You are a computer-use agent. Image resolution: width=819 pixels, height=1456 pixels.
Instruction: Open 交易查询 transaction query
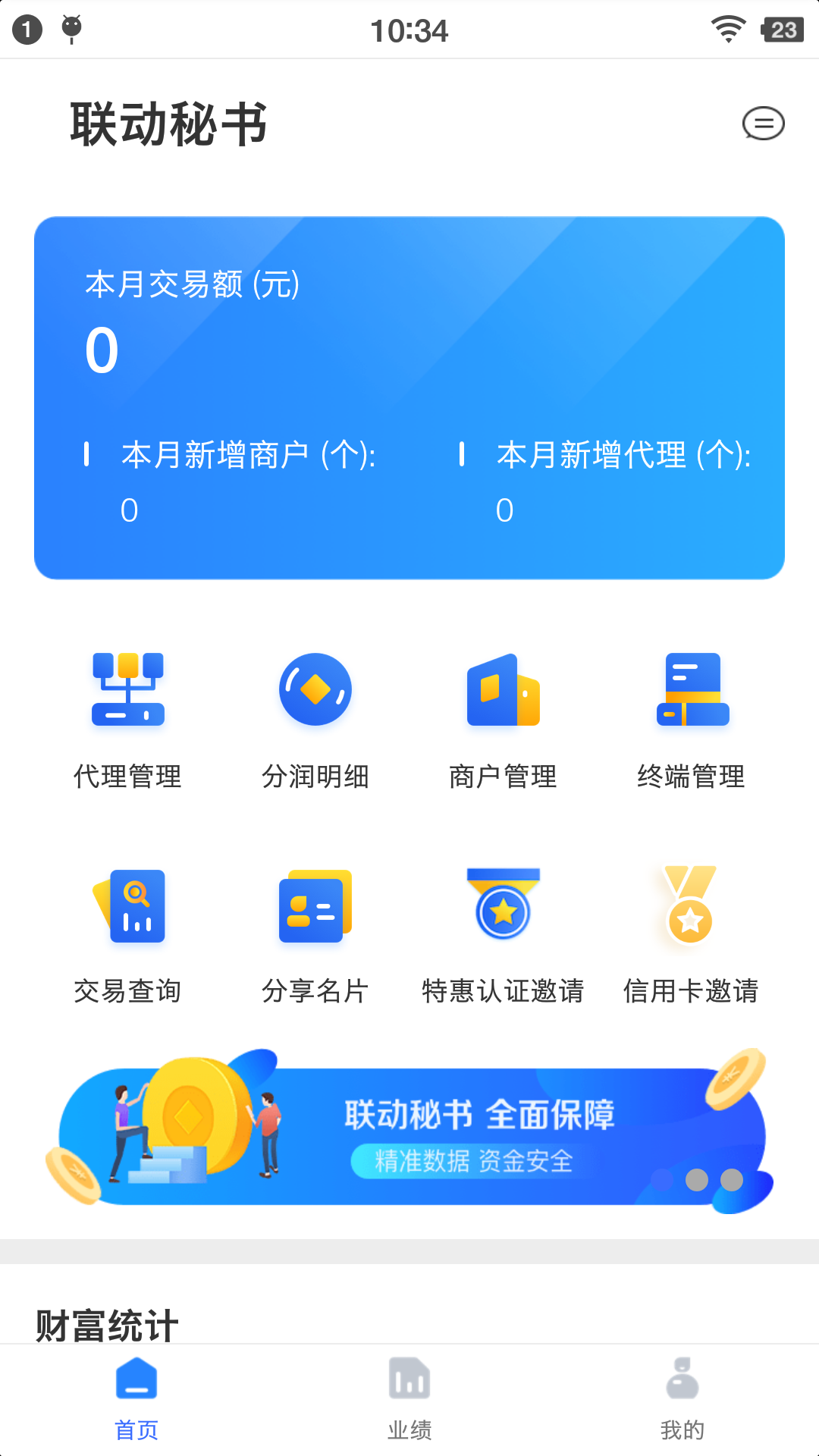point(127,934)
